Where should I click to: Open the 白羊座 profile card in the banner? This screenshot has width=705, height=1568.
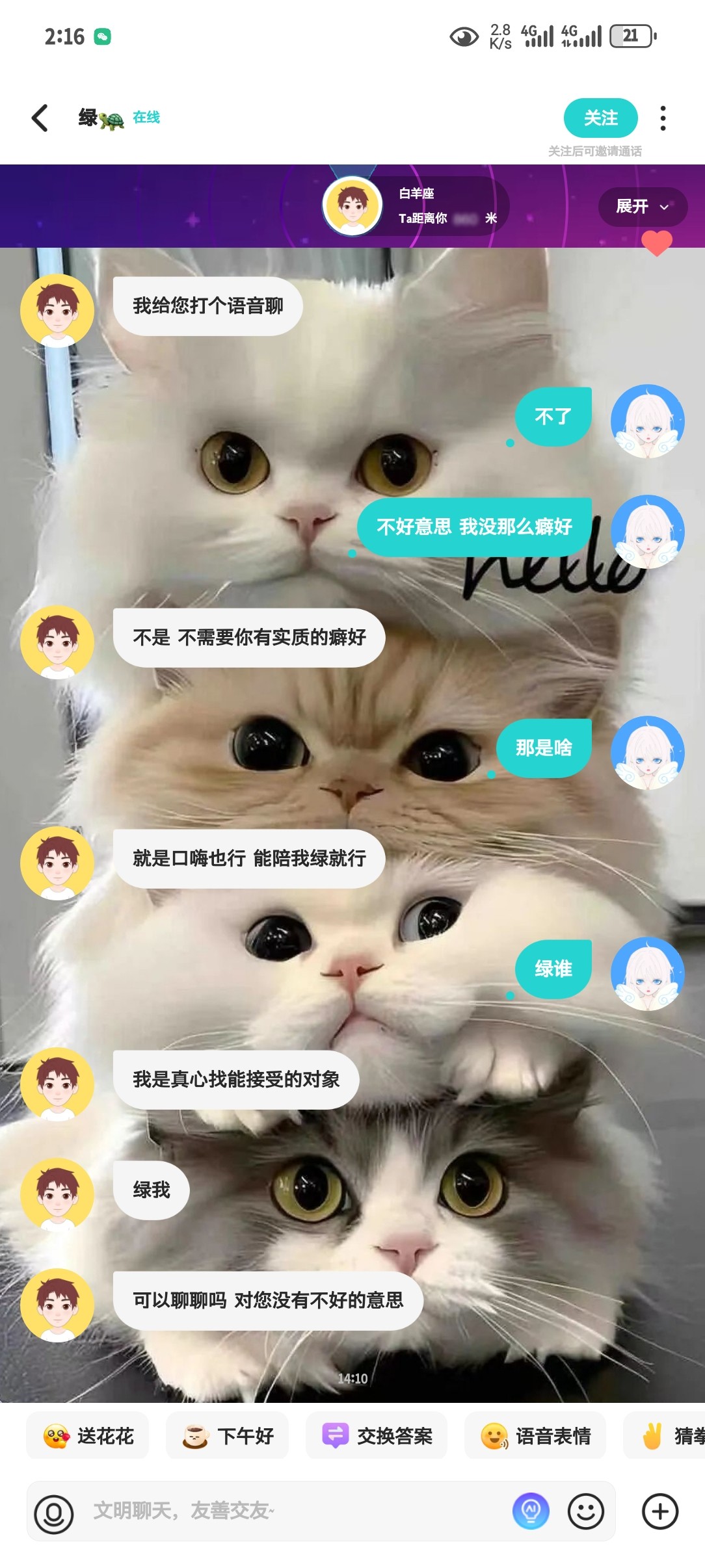tap(415, 206)
